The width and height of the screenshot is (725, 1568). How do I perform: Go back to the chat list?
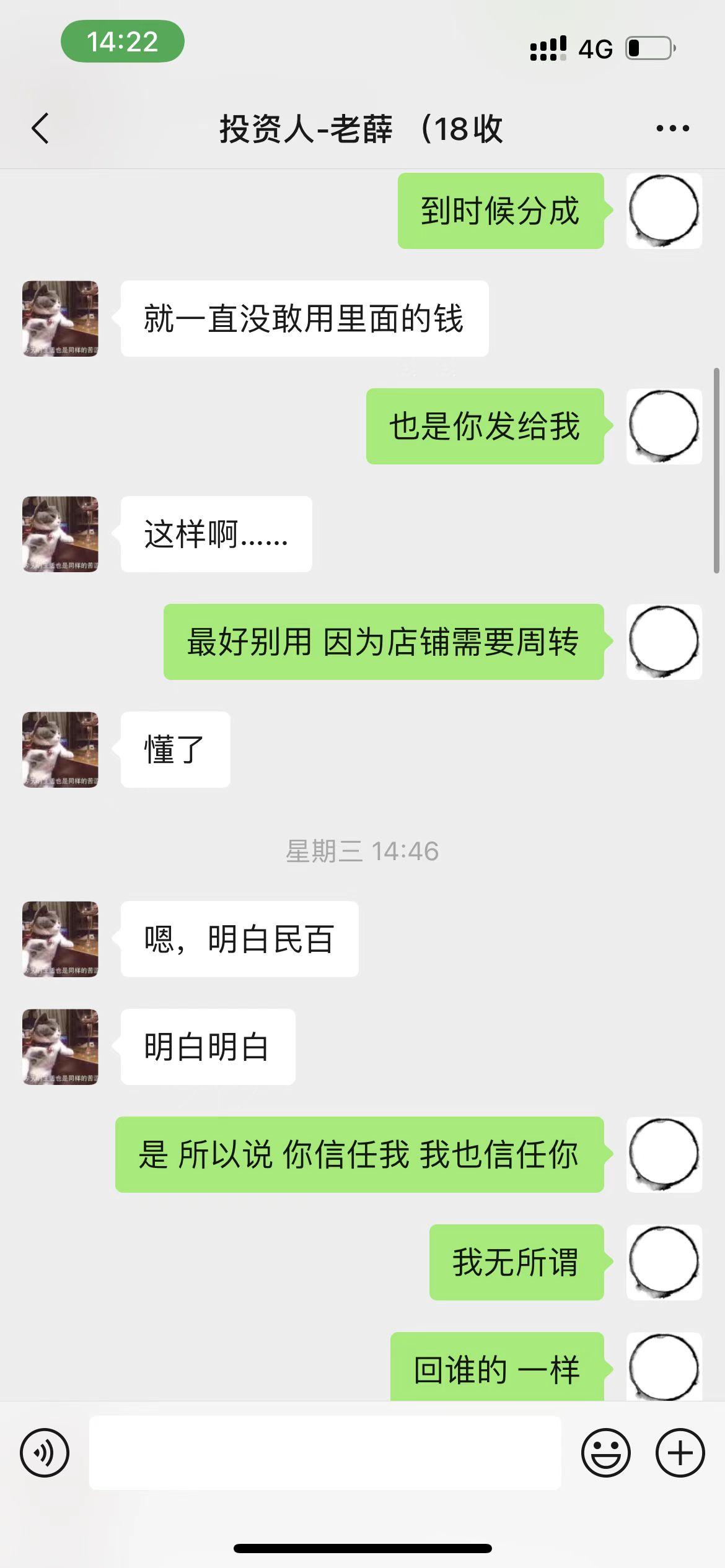41,129
